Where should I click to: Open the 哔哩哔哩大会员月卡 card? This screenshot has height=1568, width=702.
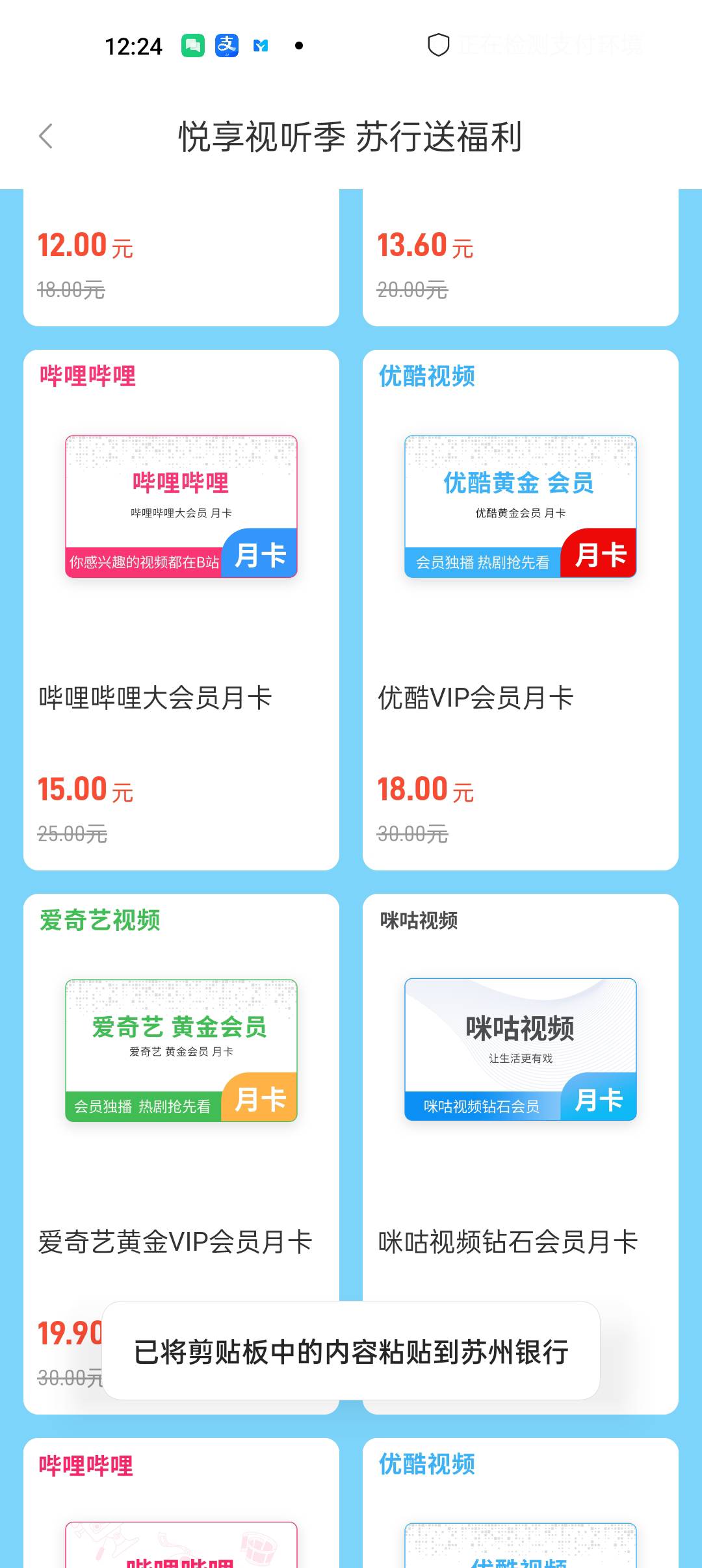coord(181,610)
